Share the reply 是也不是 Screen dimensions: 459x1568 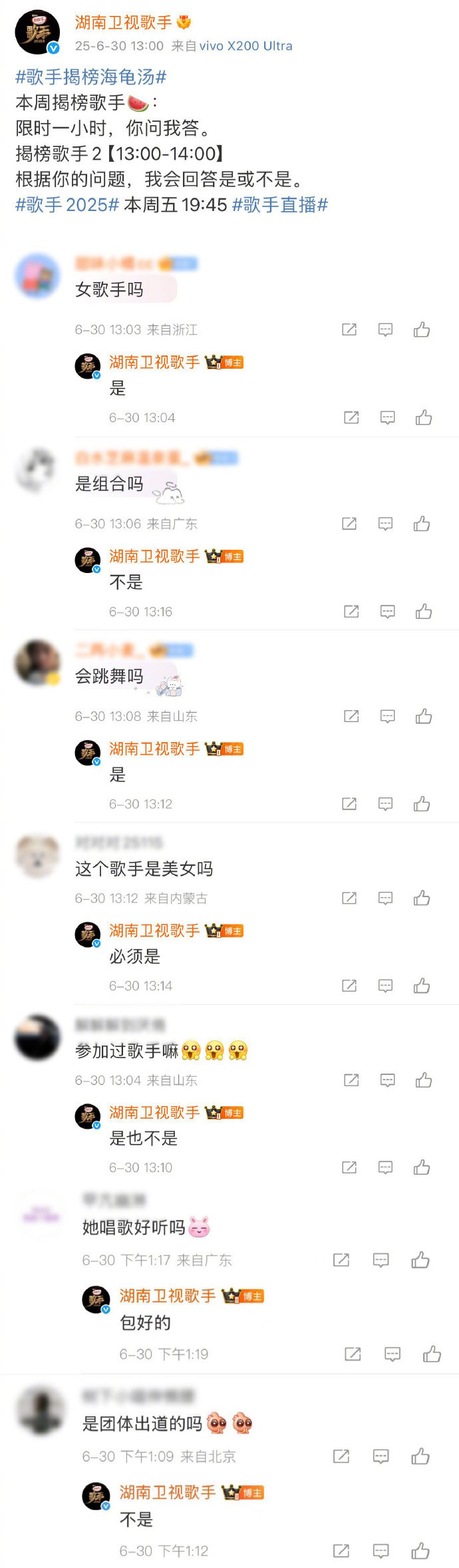349,1167
